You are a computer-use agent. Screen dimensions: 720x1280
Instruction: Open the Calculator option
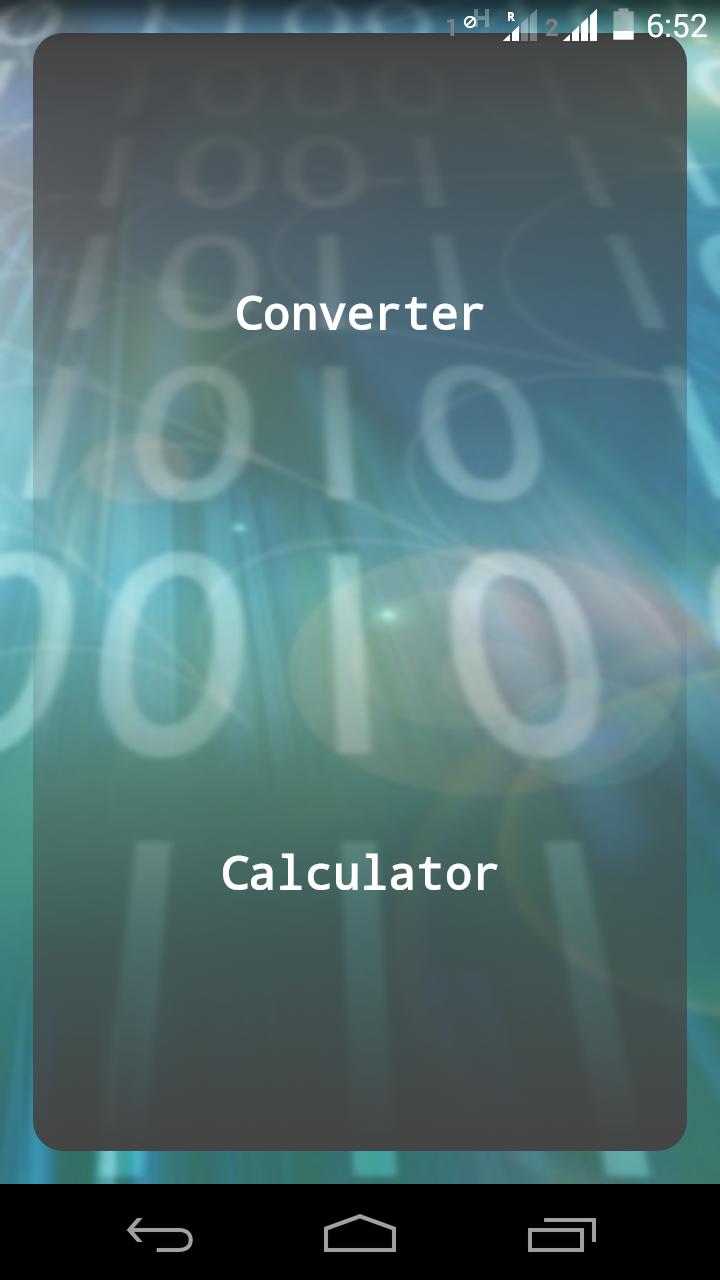(x=360, y=873)
